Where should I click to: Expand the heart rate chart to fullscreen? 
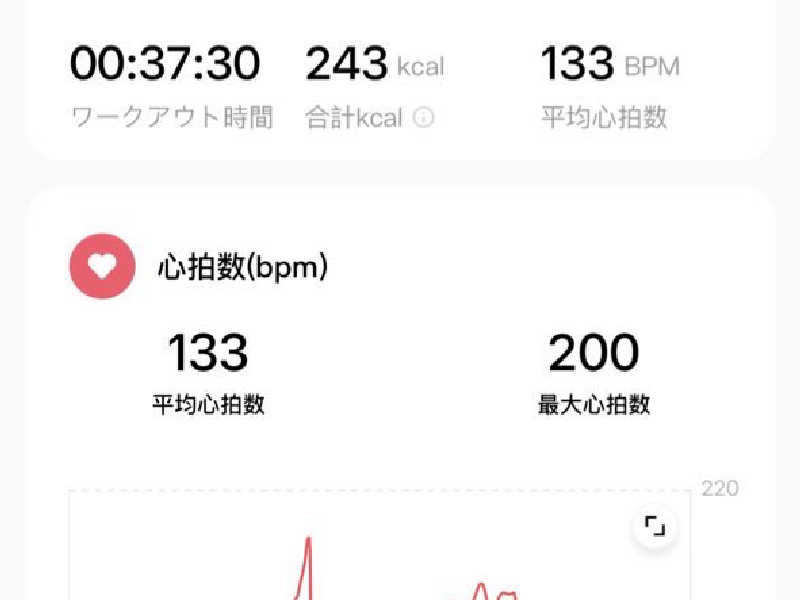pyautogui.click(x=655, y=526)
